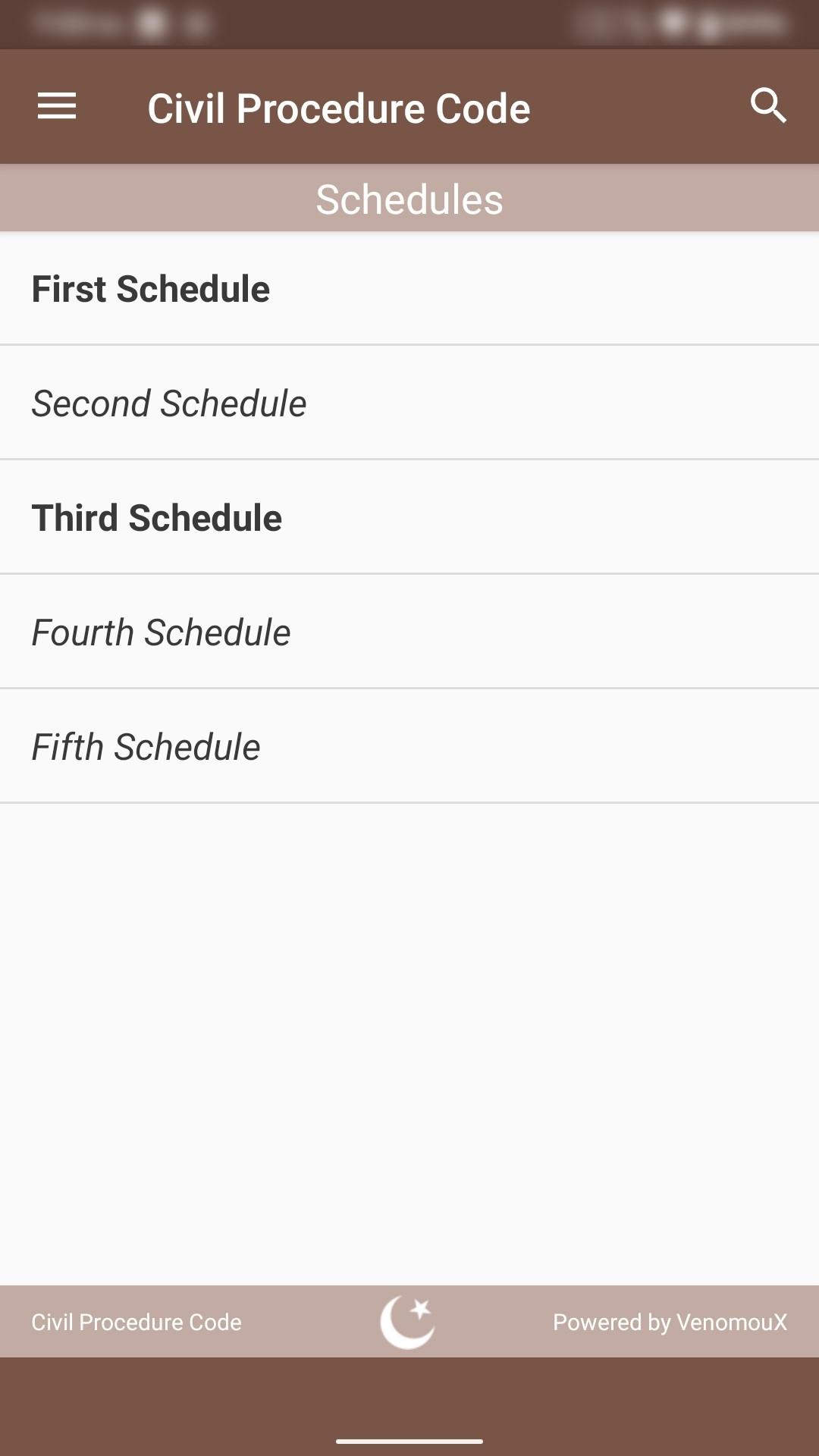
Task: Tap the search magnifier icon
Action: click(x=767, y=105)
